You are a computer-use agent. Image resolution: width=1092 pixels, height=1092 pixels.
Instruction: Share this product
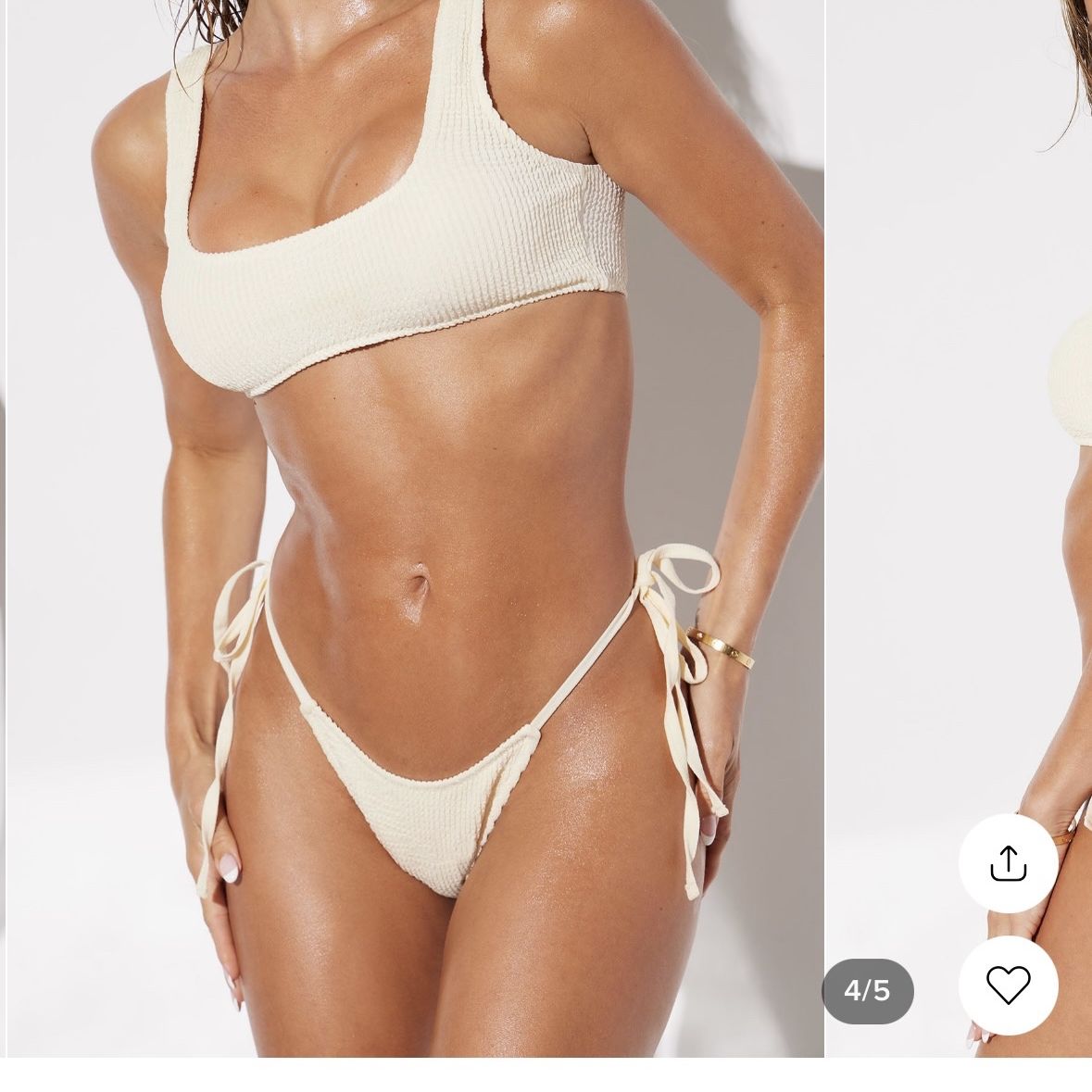pos(1008,863)
